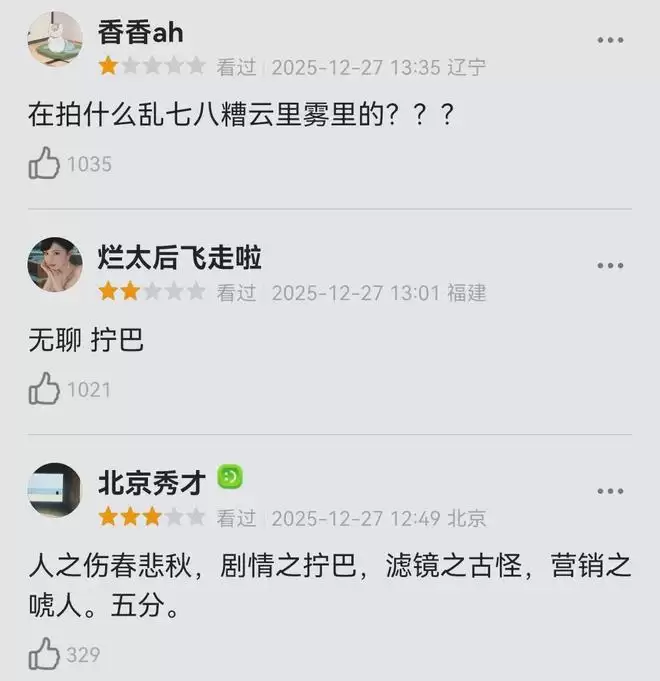Open the three-dot menu on 北京秀才's review
Image resolution: width=660 pixels, height=681 pixels.
point(610,491)
